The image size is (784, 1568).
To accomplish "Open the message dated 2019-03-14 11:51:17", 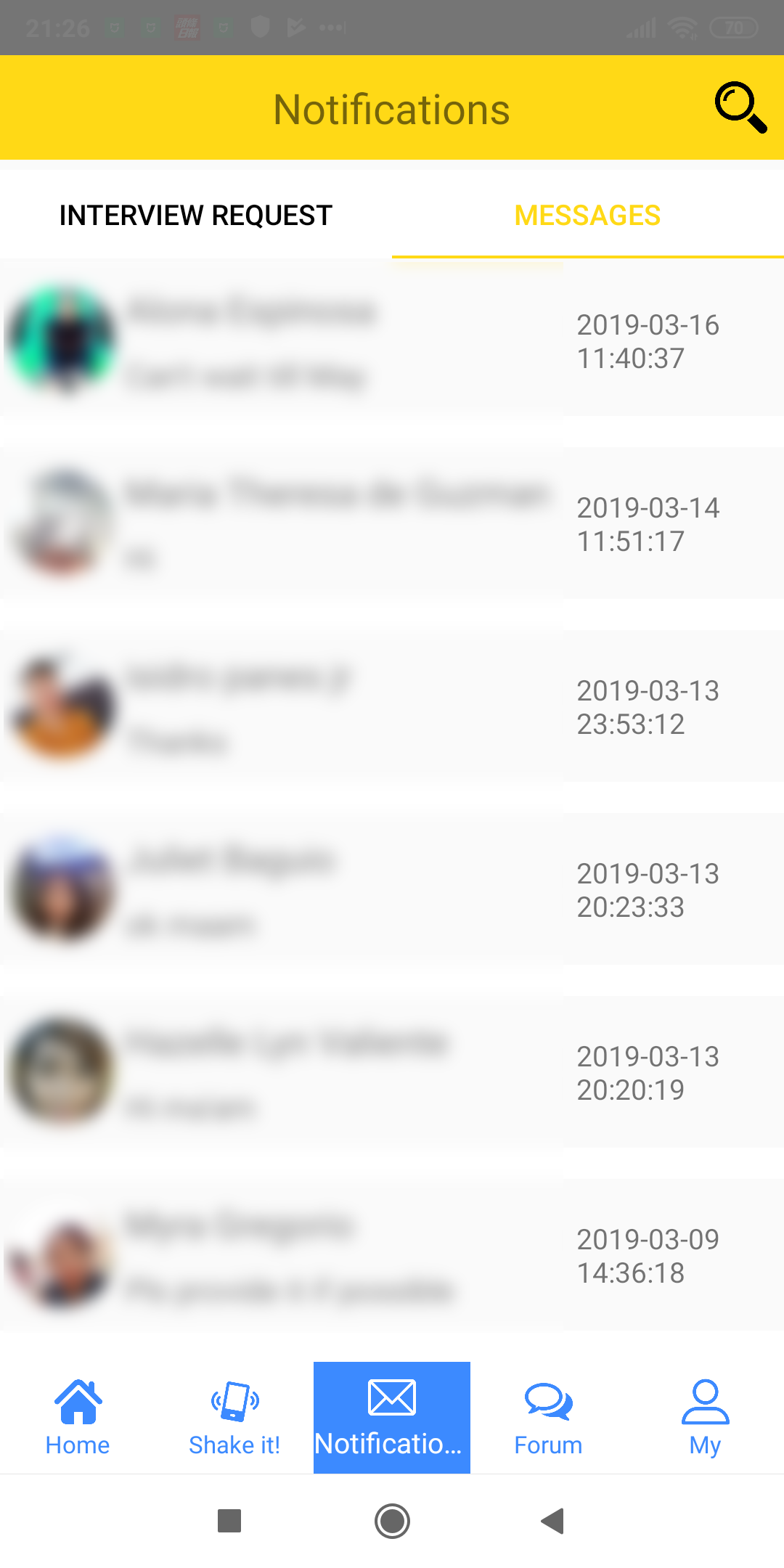I will click(x=392, y=524).
